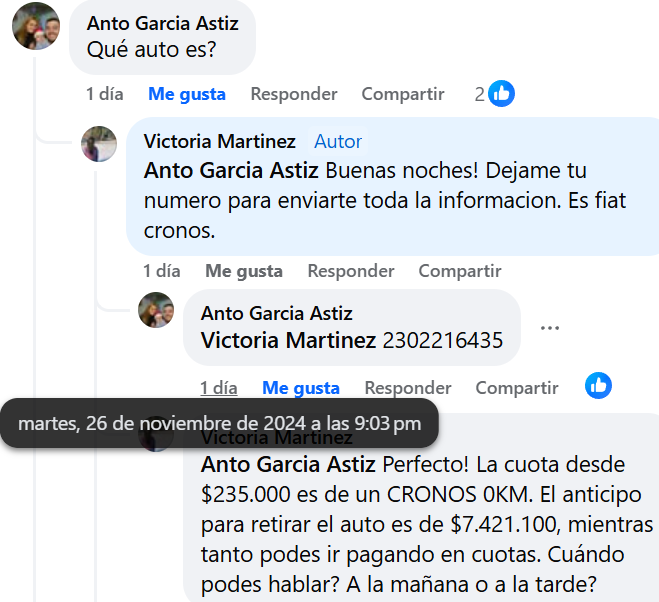Open Anto Garcia Astiz profile from top comment
The width and height of the screenshot is (659, 602).
(x=163, y=22)
